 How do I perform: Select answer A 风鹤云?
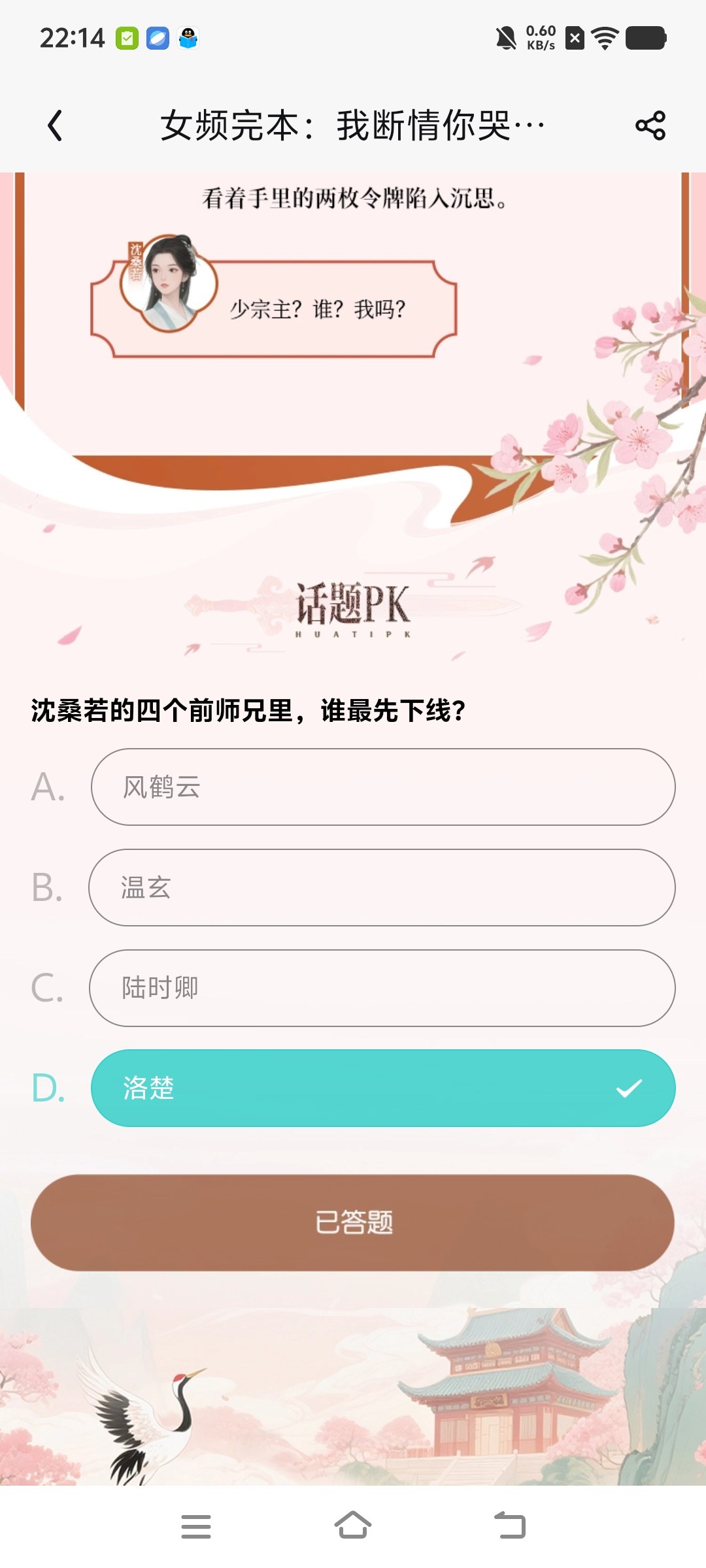[383, 787]
